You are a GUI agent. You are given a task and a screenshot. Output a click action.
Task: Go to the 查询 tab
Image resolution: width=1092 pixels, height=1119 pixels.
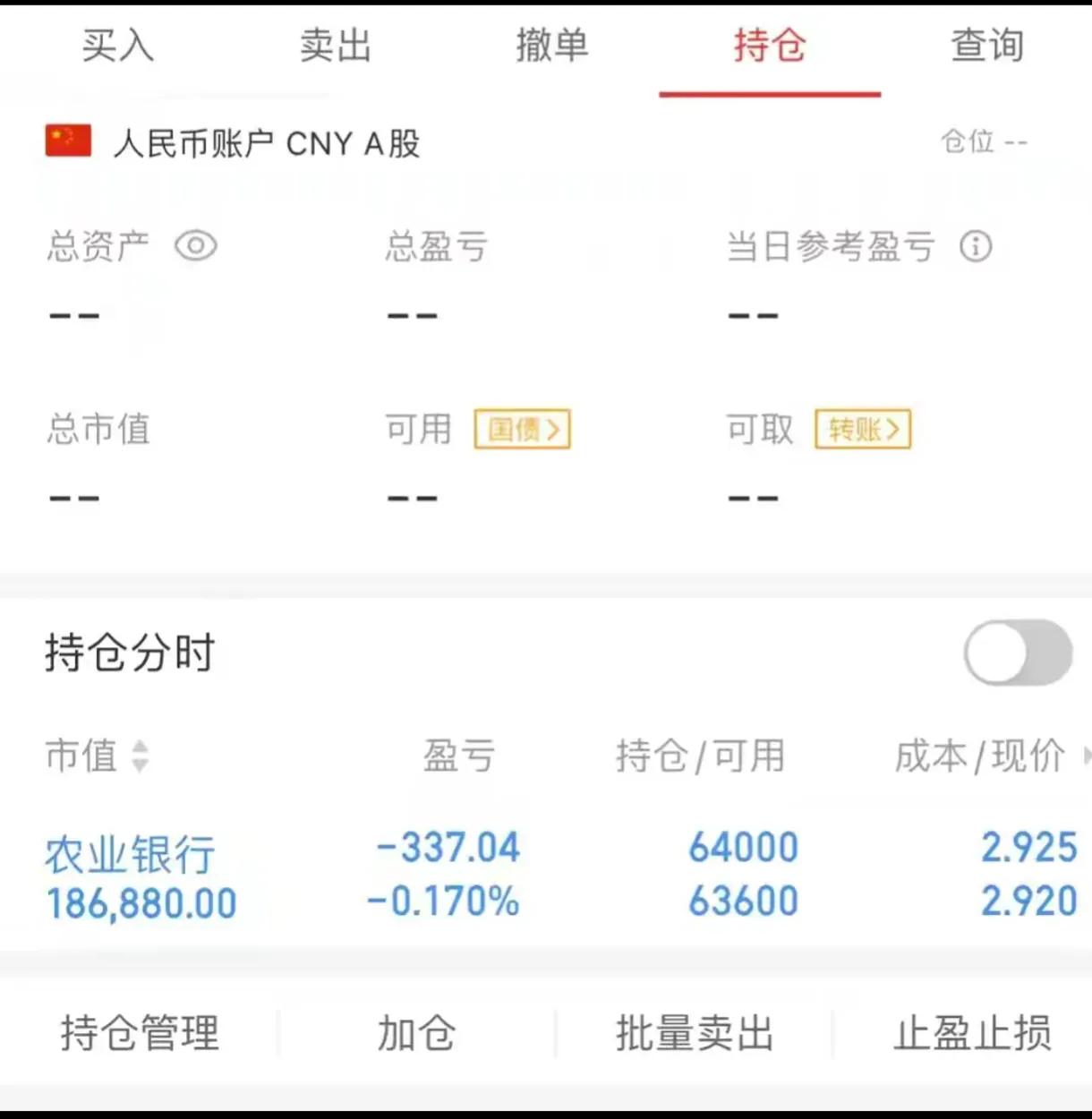(x=986, y=47)
